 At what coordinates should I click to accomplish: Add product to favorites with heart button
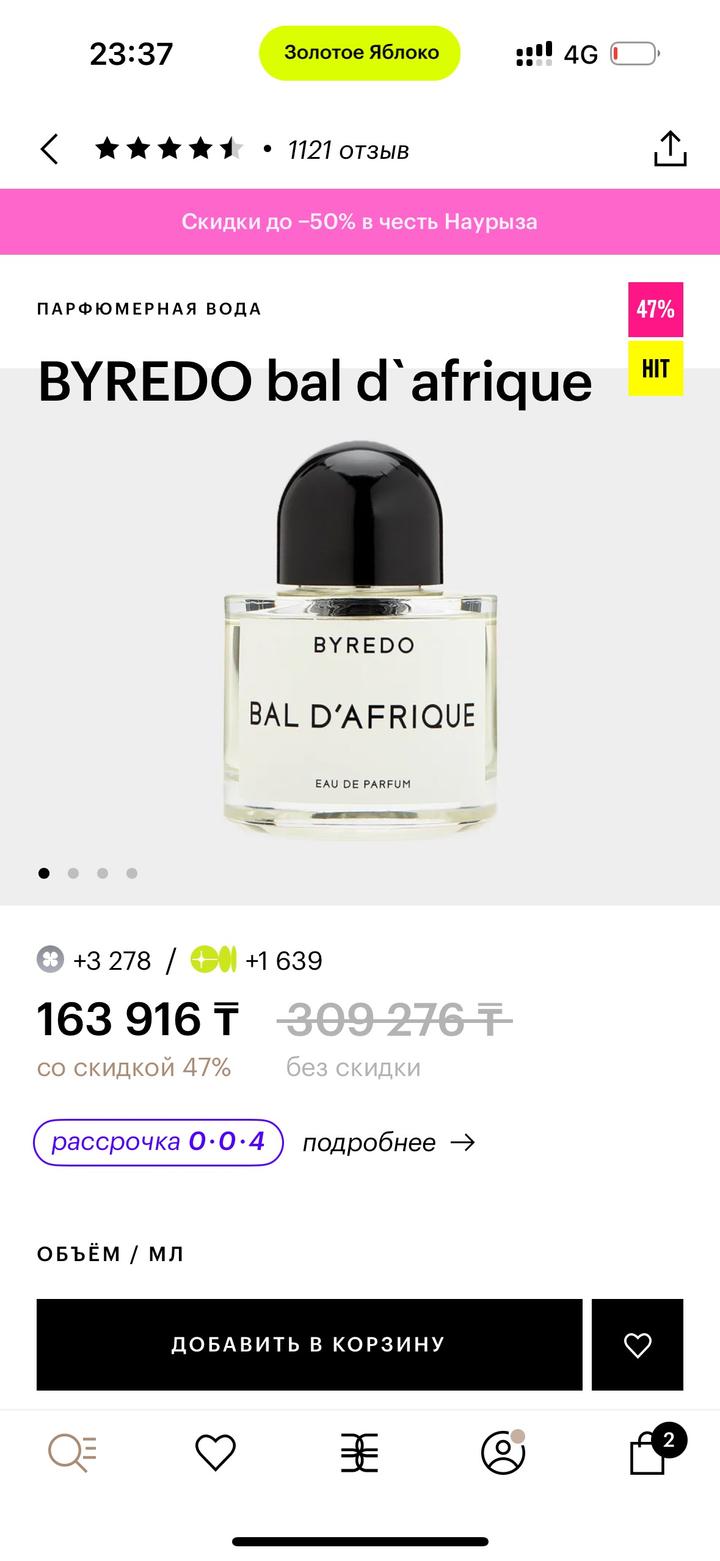pos(637,1344)
